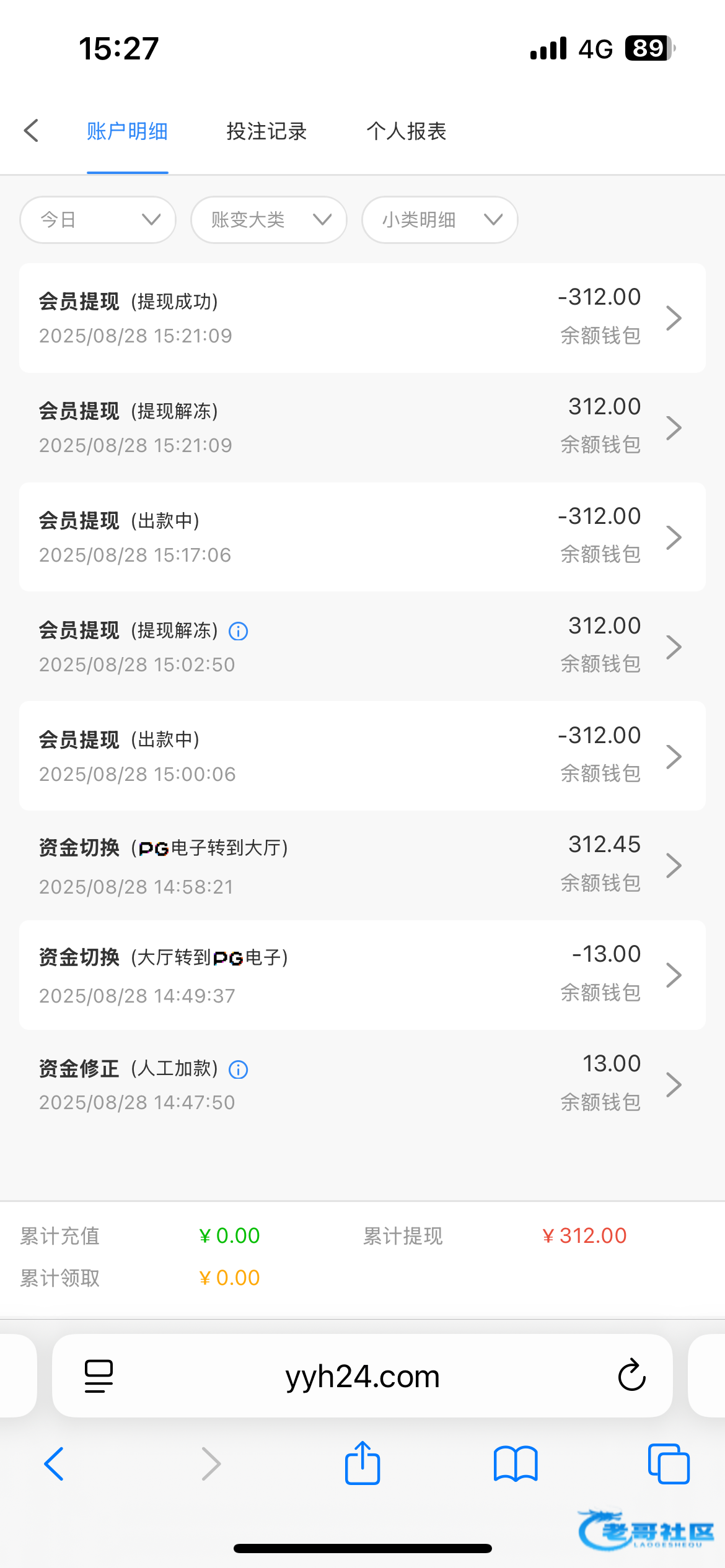Open browser bookmarks

pyautogui.click(x=516, y=1464)
